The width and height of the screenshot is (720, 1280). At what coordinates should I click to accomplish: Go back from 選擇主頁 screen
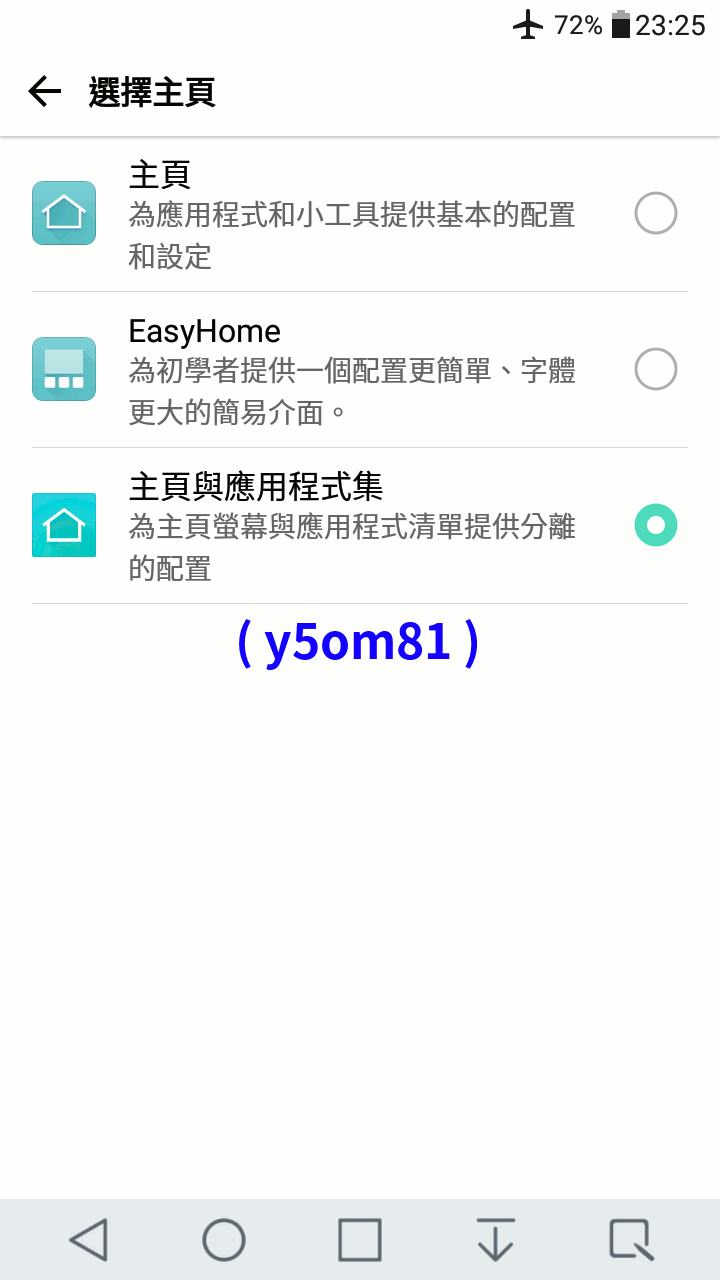(x=44, y=92)
